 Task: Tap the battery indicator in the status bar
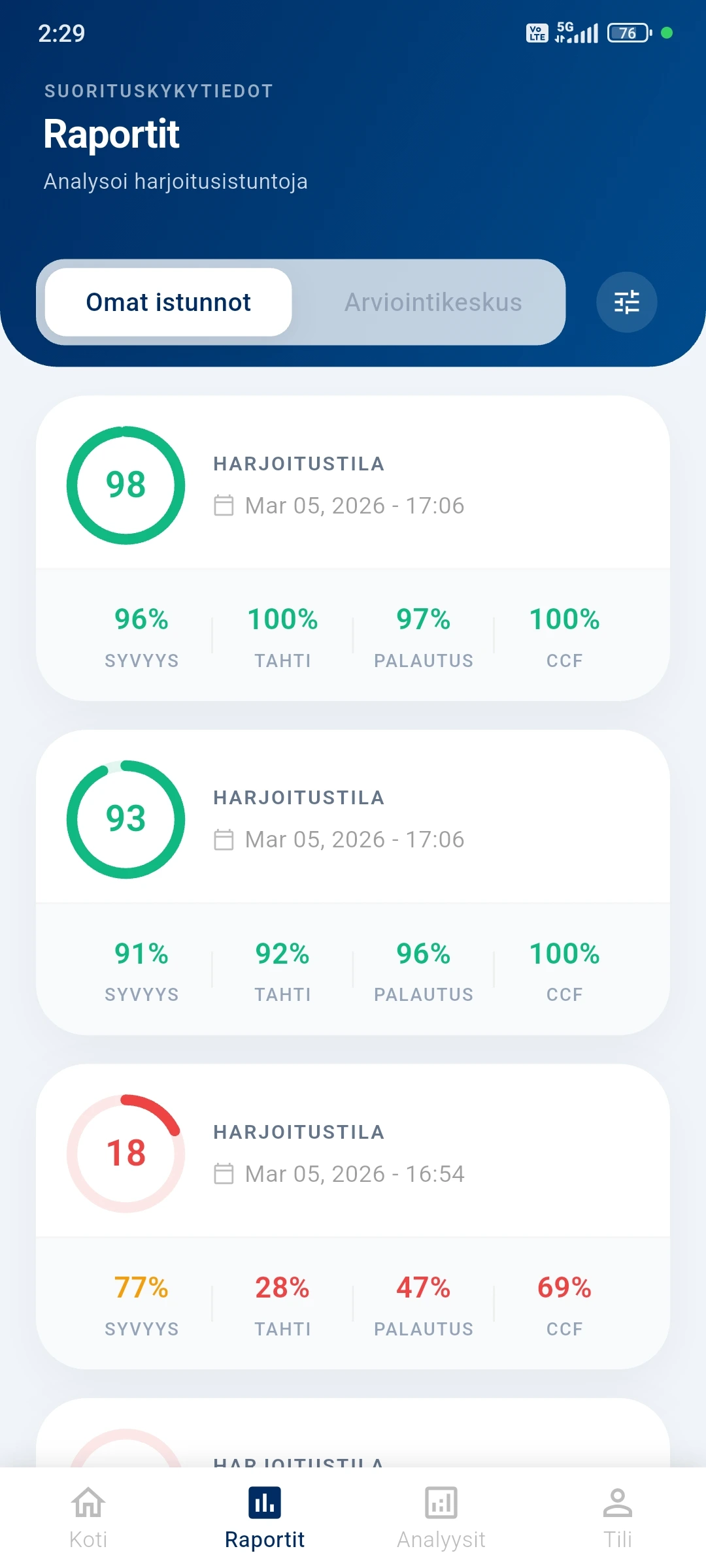pos(626,33)
